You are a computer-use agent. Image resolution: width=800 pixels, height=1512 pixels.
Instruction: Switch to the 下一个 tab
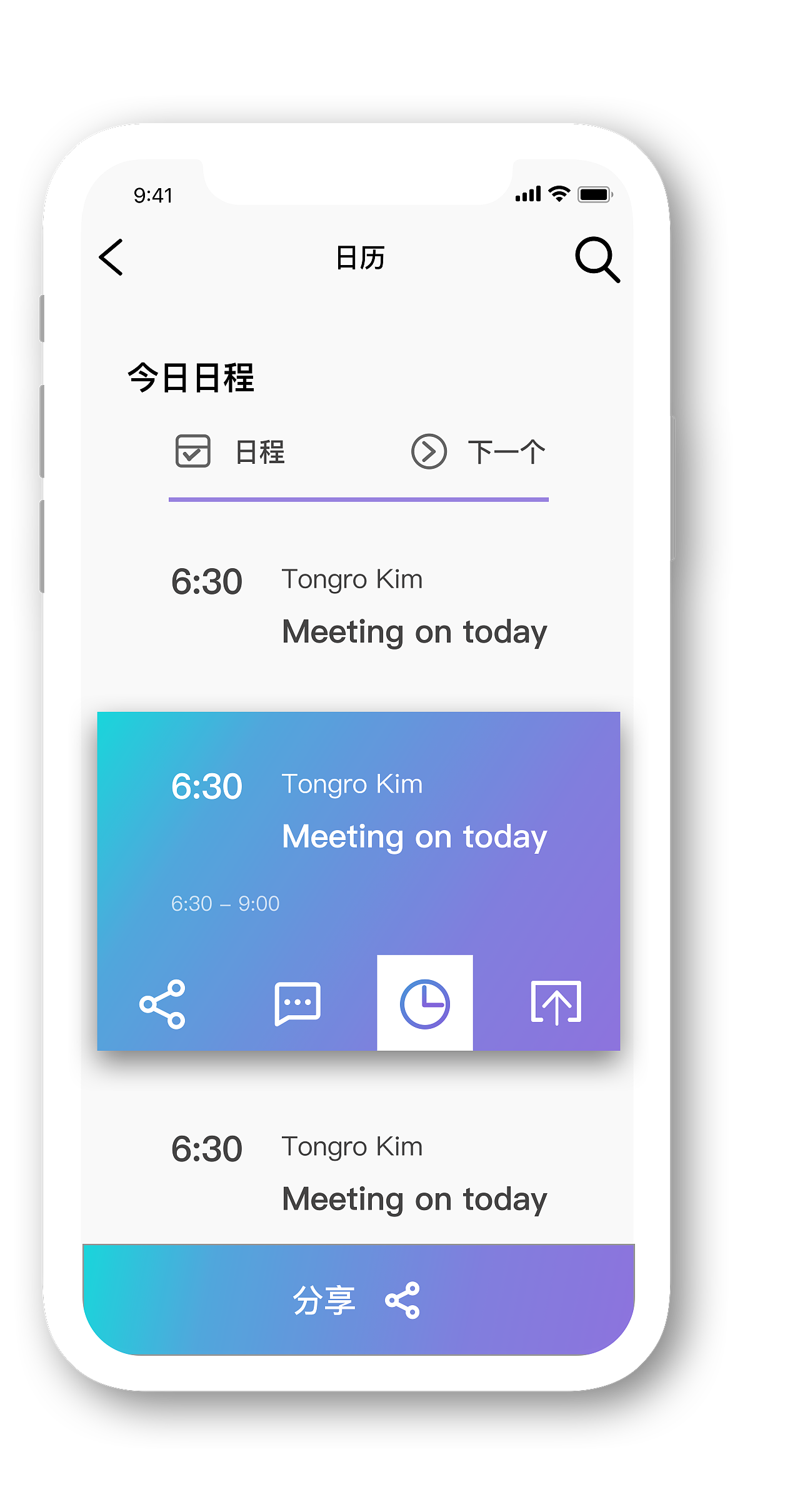coord(478,452)
